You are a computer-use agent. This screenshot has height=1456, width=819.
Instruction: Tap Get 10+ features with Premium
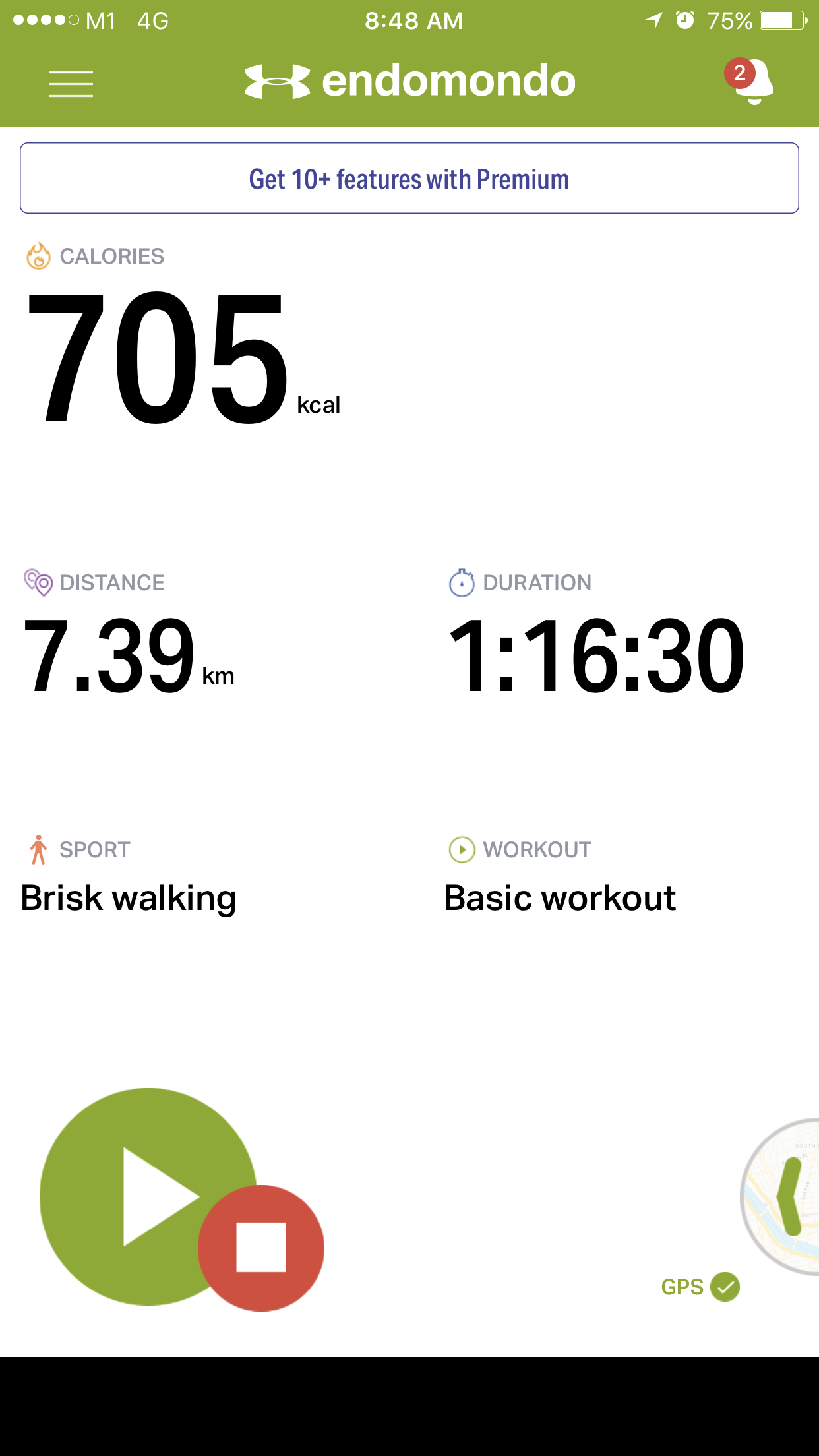tap(409, 178)
